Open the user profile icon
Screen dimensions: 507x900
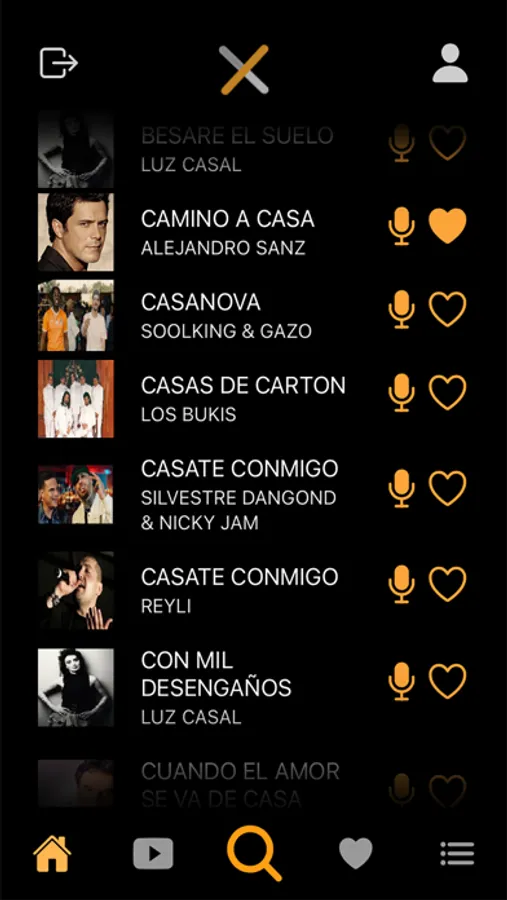tap(450, 63)
